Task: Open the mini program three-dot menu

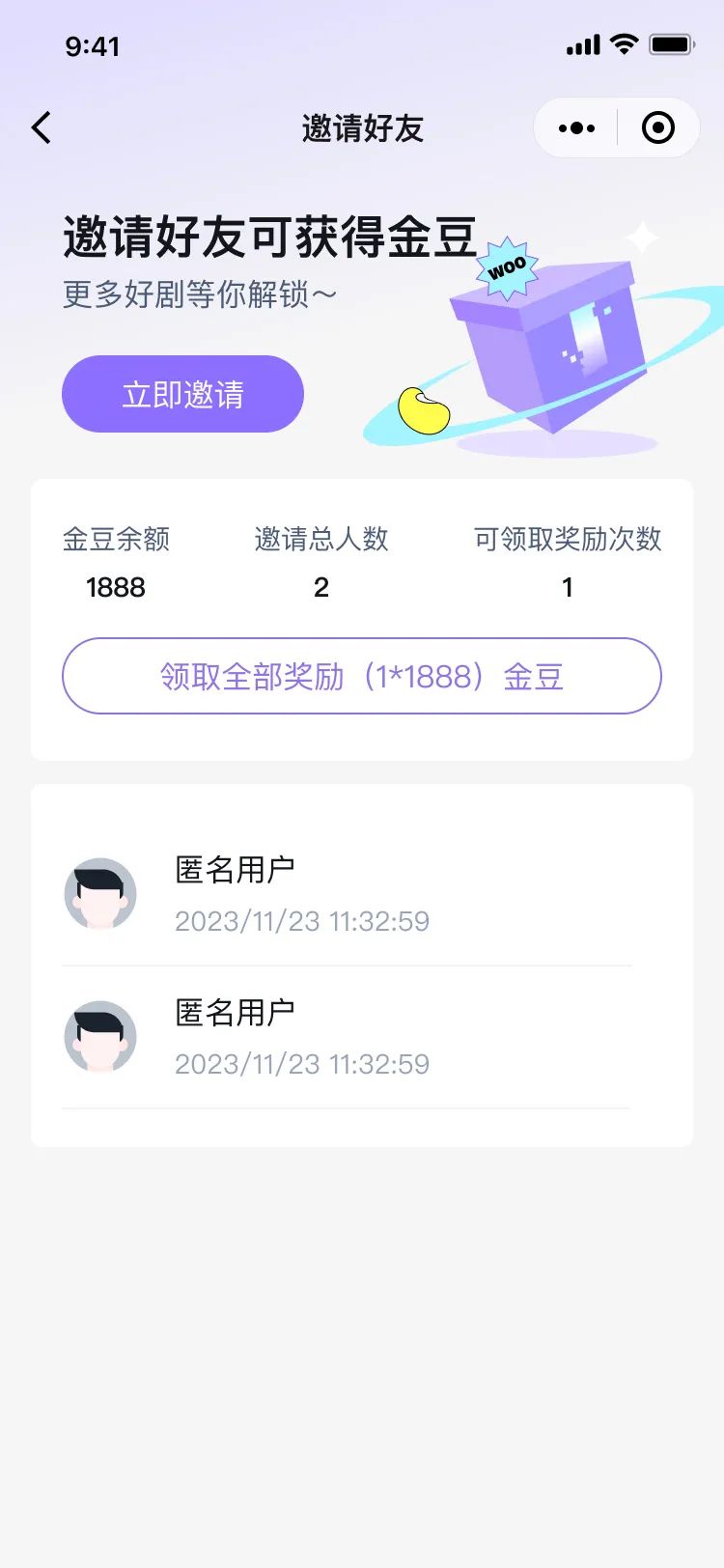Action: [576, 128]
